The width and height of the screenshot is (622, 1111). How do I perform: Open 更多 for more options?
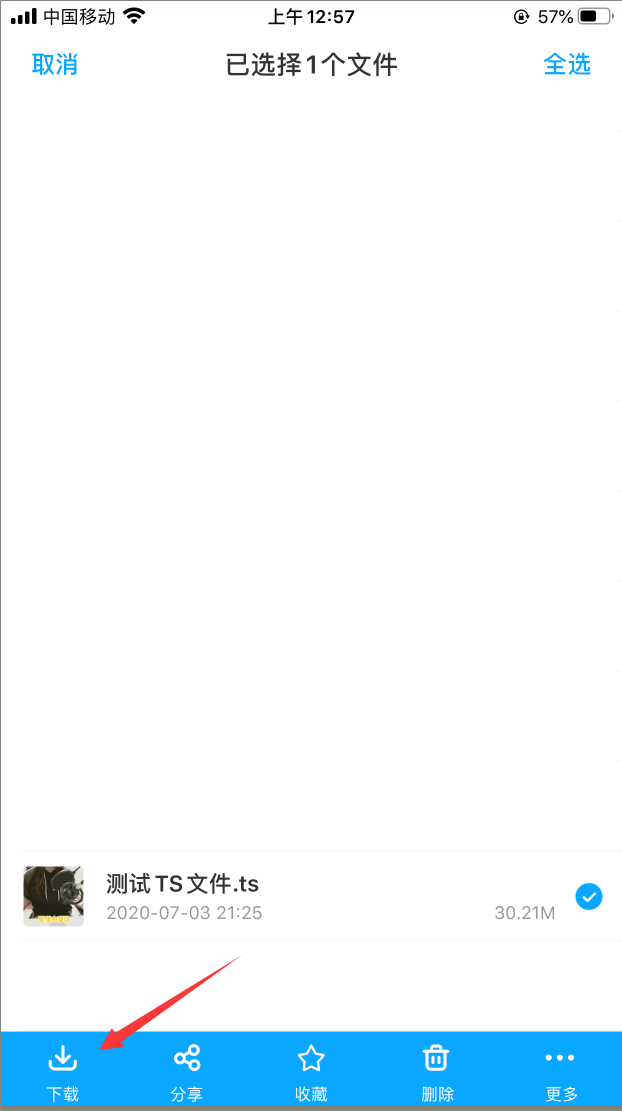(560, 1070)
